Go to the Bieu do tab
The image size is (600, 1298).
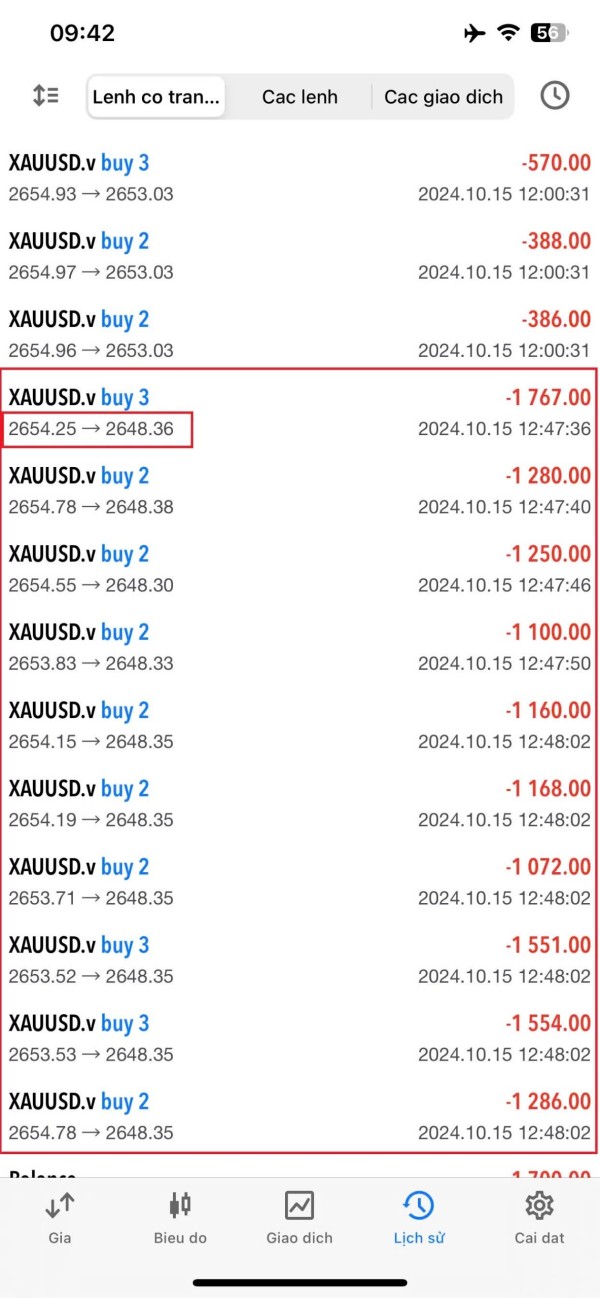click(180, 1217)
